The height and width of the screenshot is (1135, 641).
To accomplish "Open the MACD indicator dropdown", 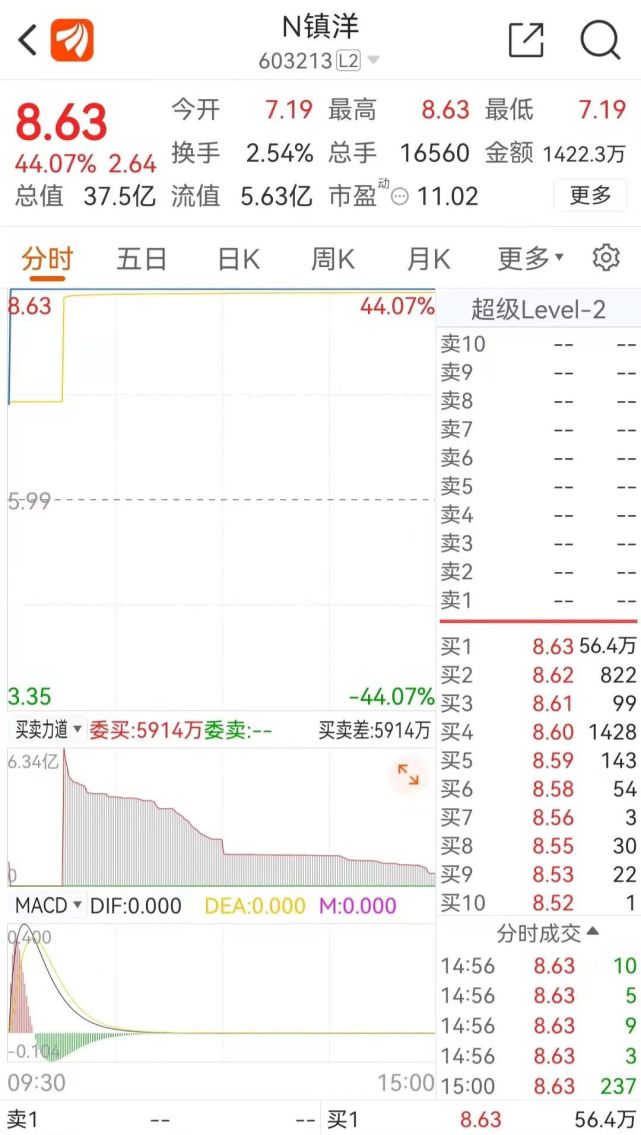I will pyautogui.click(x=48, y=906).
